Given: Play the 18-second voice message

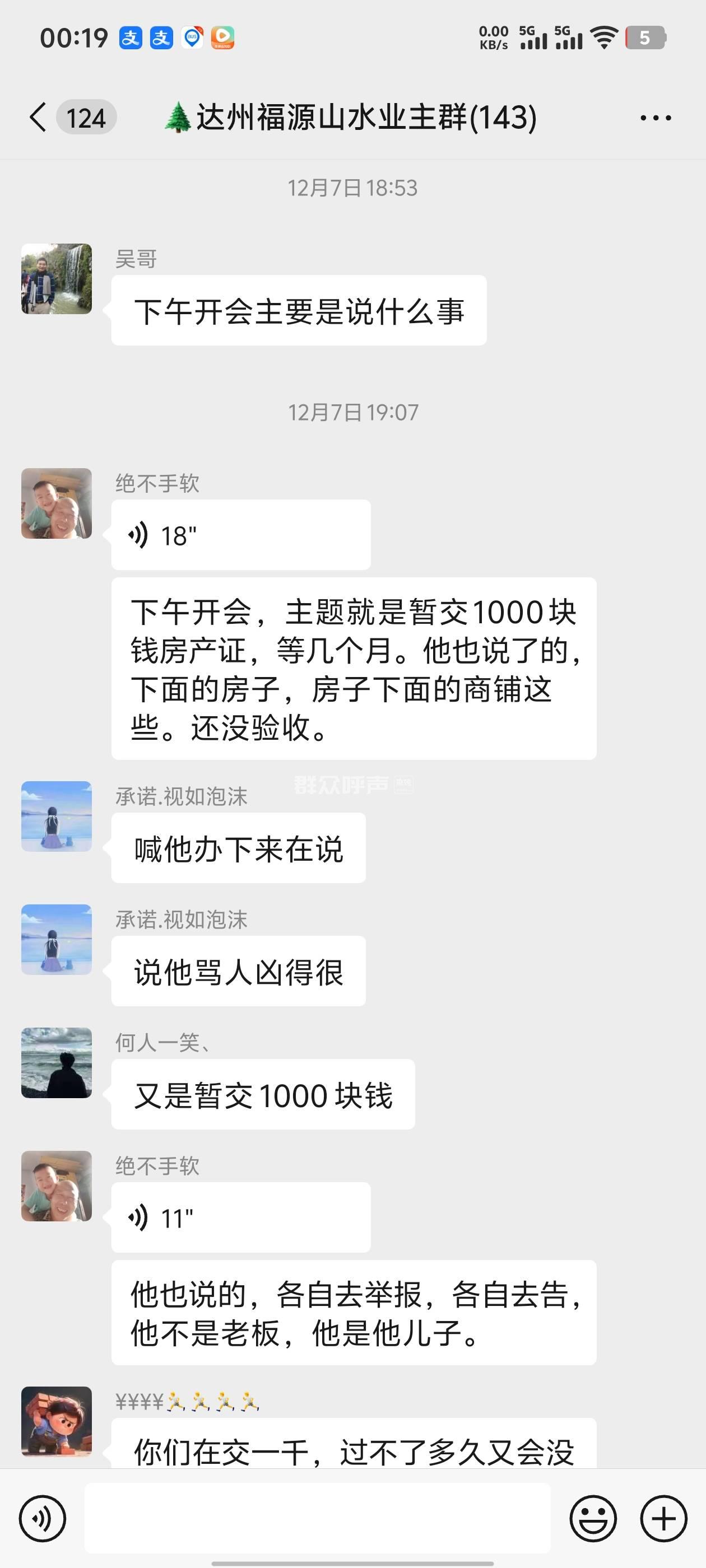Looking at the screenshot, I should point(240,535).
